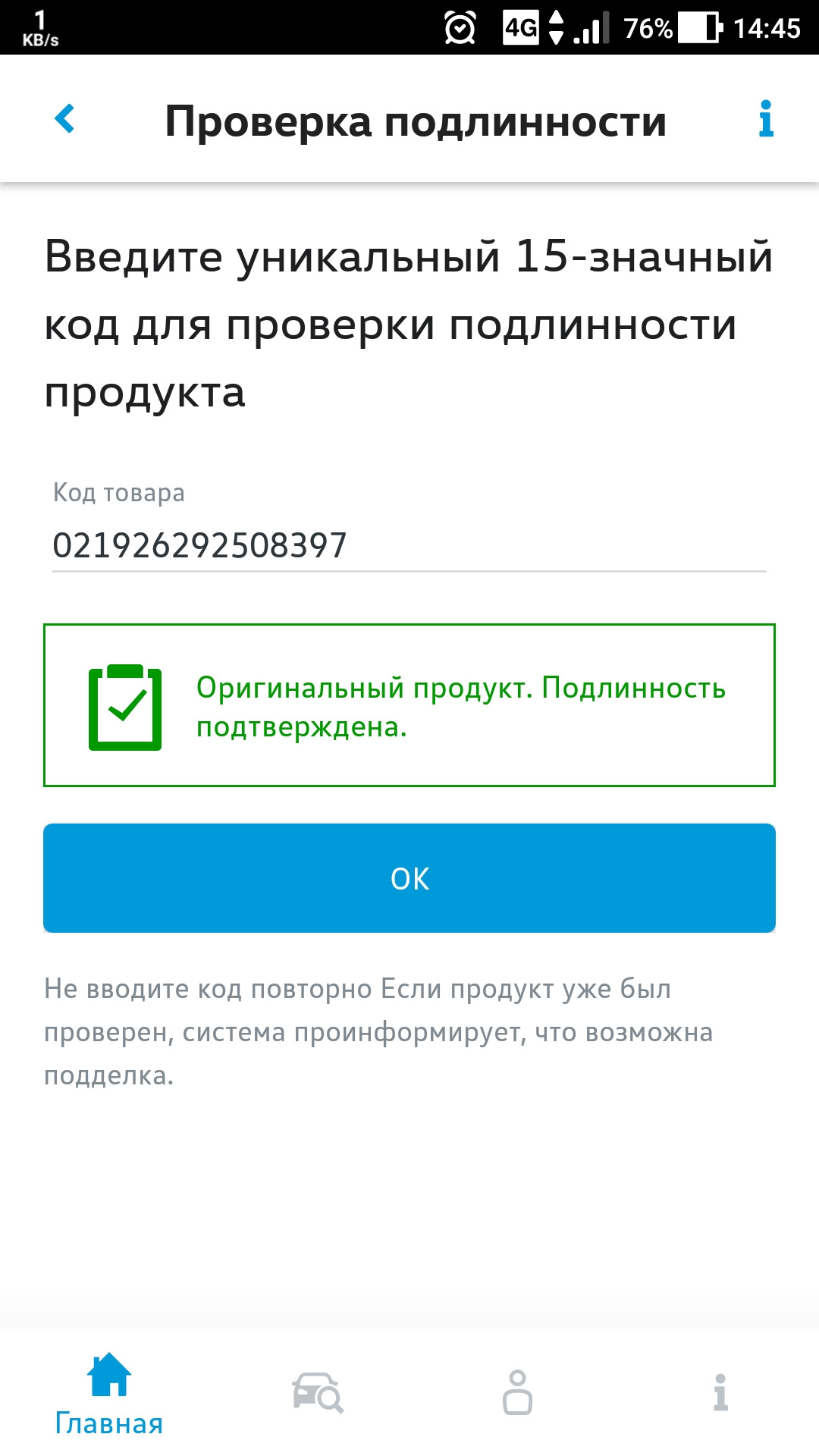Confirm with the blue OK button

(x=409, y=878)
